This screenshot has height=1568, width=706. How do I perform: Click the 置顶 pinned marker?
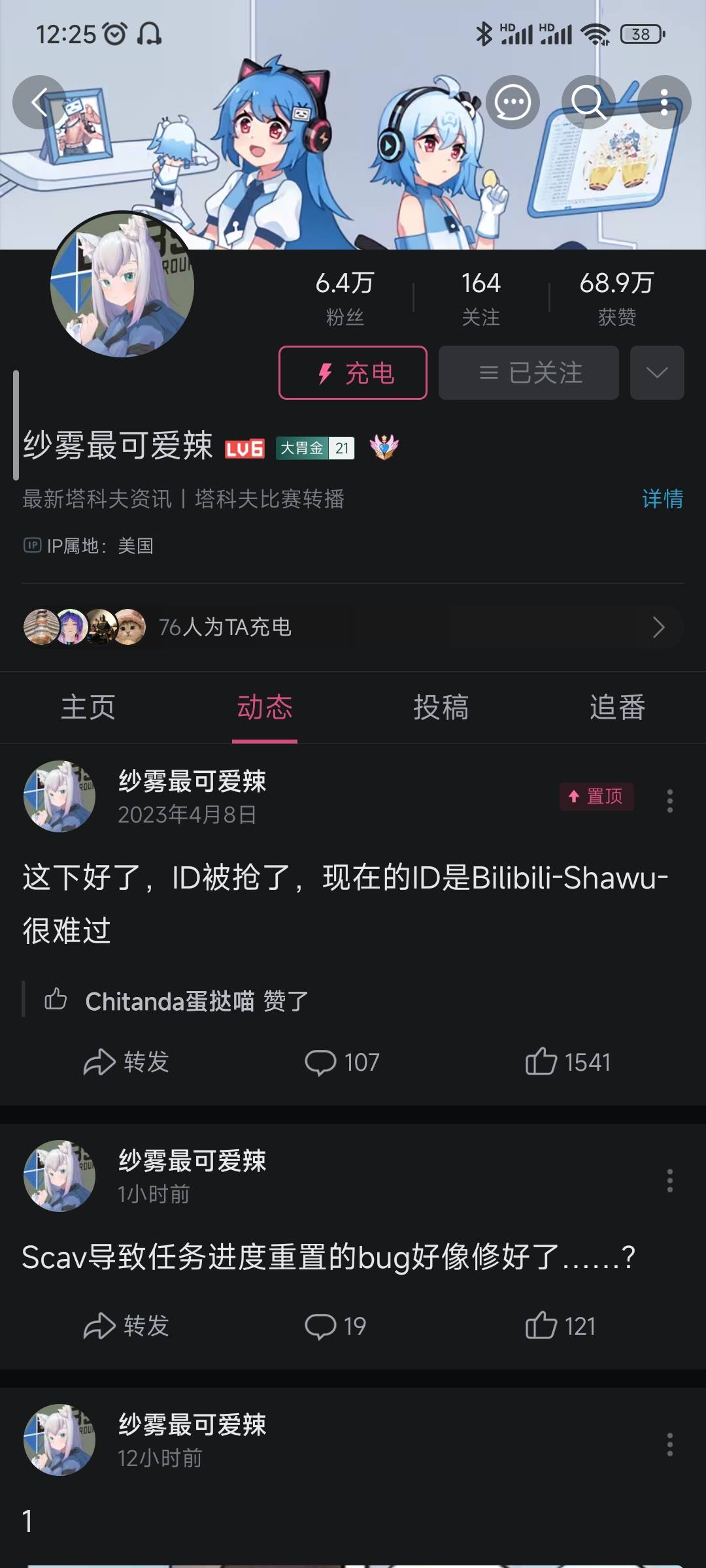pyautogui.click(x=596, y=797)
